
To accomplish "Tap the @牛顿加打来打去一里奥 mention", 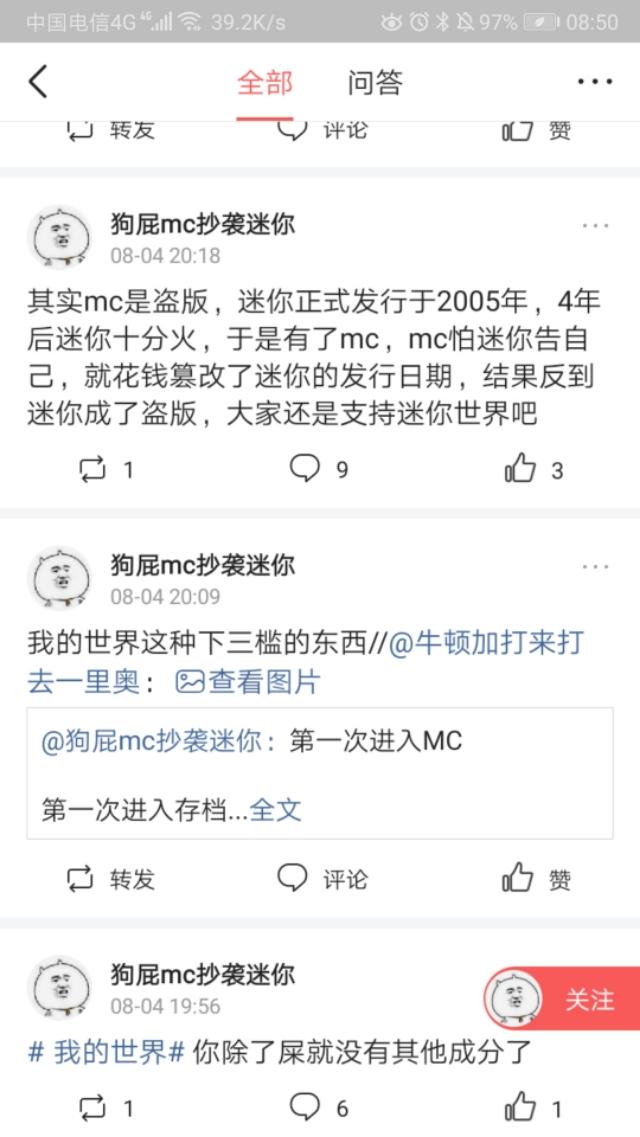I will (306, 662).
